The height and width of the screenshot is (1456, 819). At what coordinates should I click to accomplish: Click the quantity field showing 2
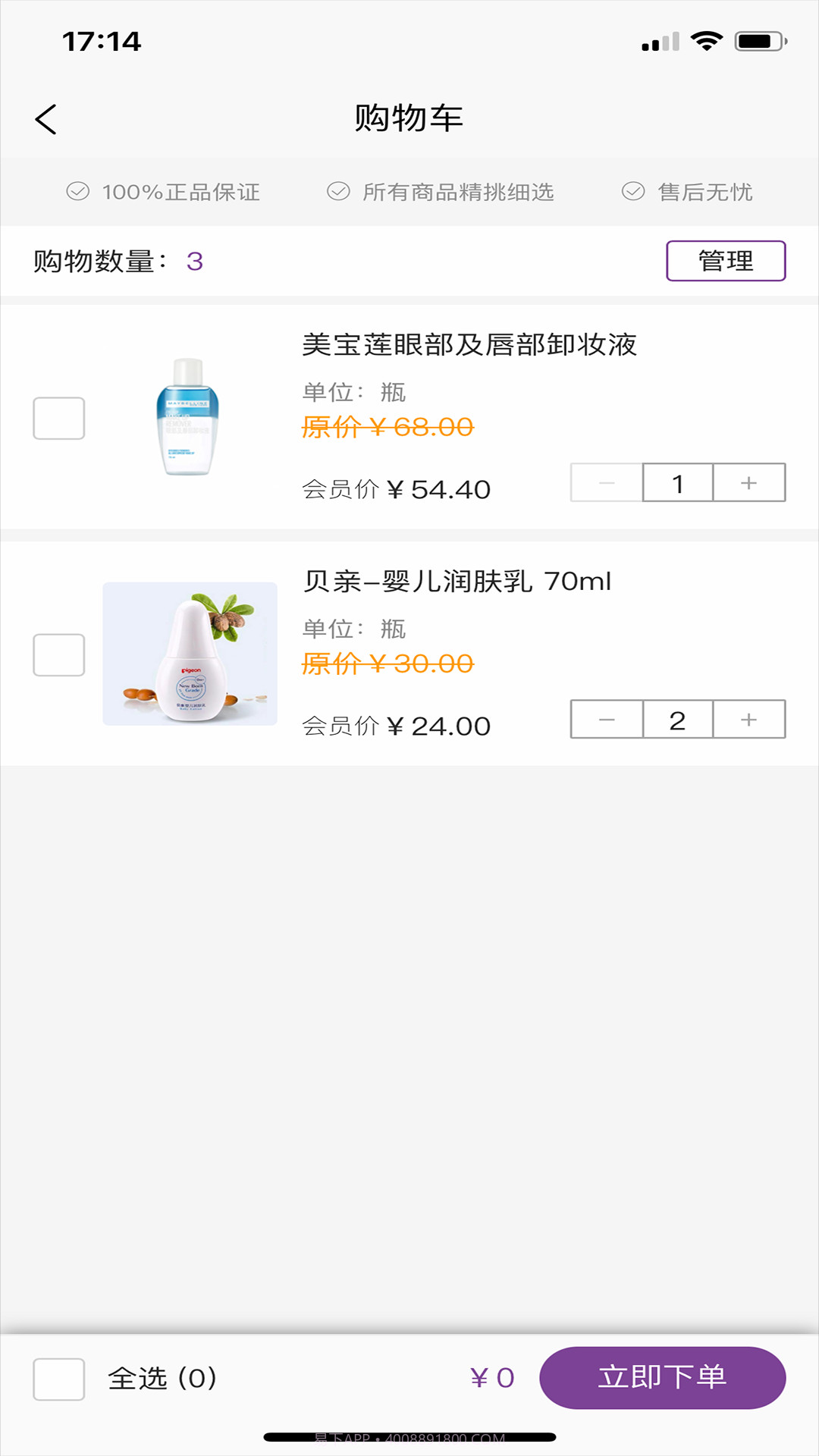click(x=677, y=719)
